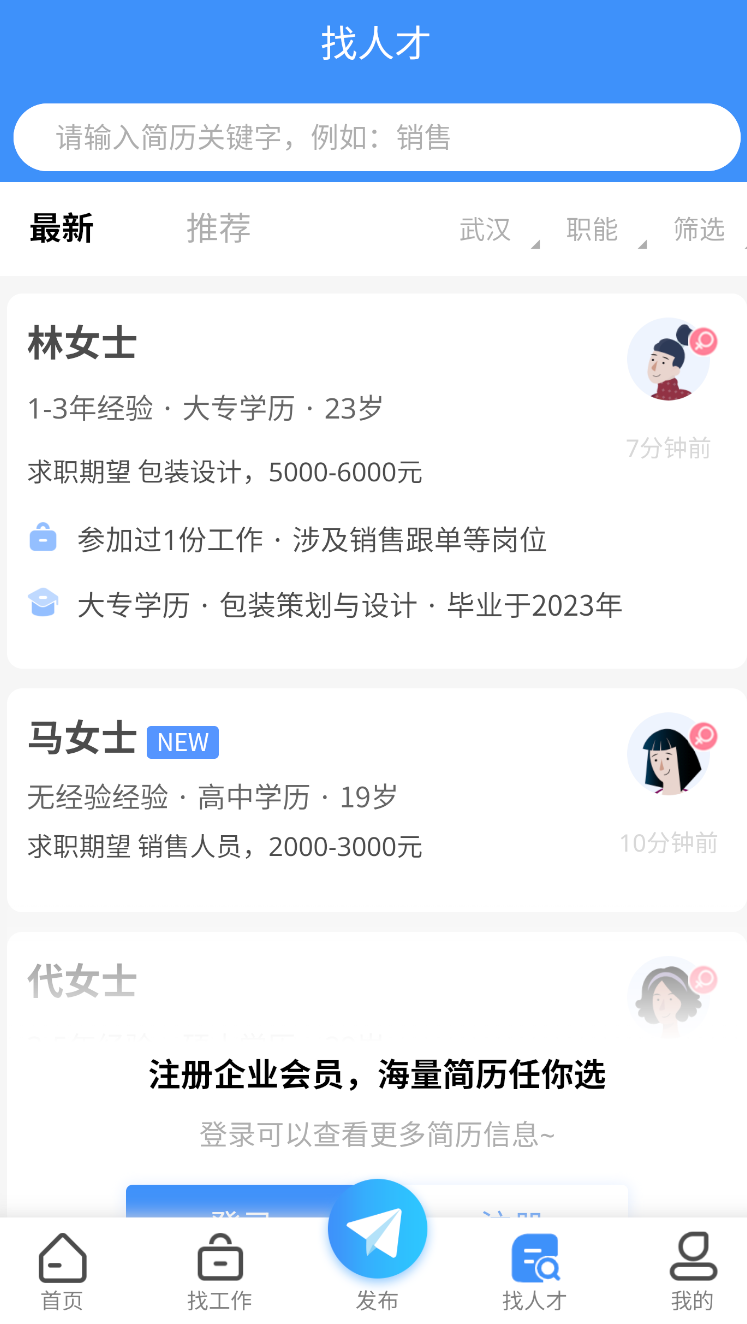Image resolution: width=747 pixels, height=1324 pixels.
Task: Switch to the 找工作 tab
Action: [x=220, y=1270]
